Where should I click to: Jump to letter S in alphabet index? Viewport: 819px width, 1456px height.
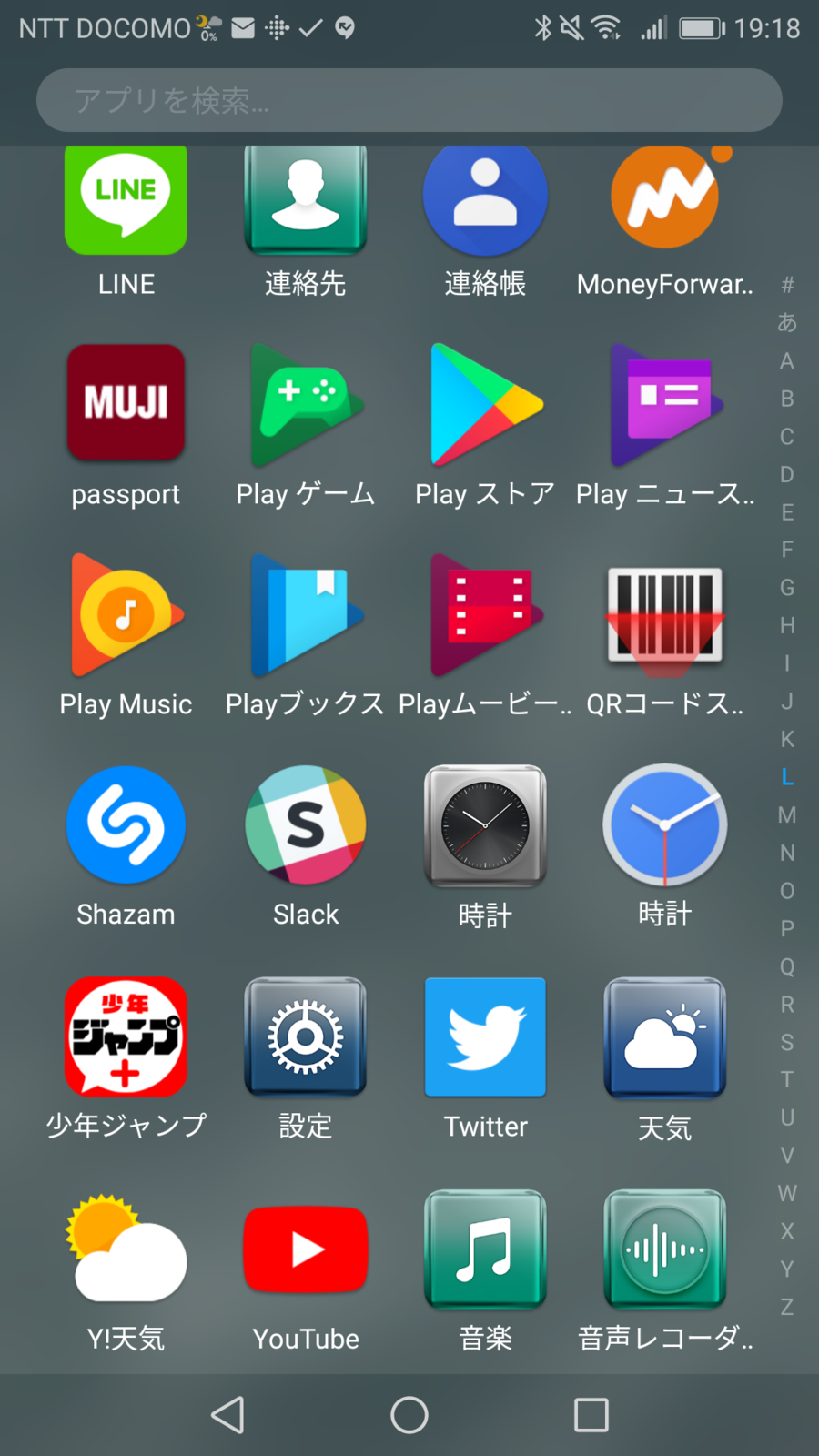[787, 1042]
